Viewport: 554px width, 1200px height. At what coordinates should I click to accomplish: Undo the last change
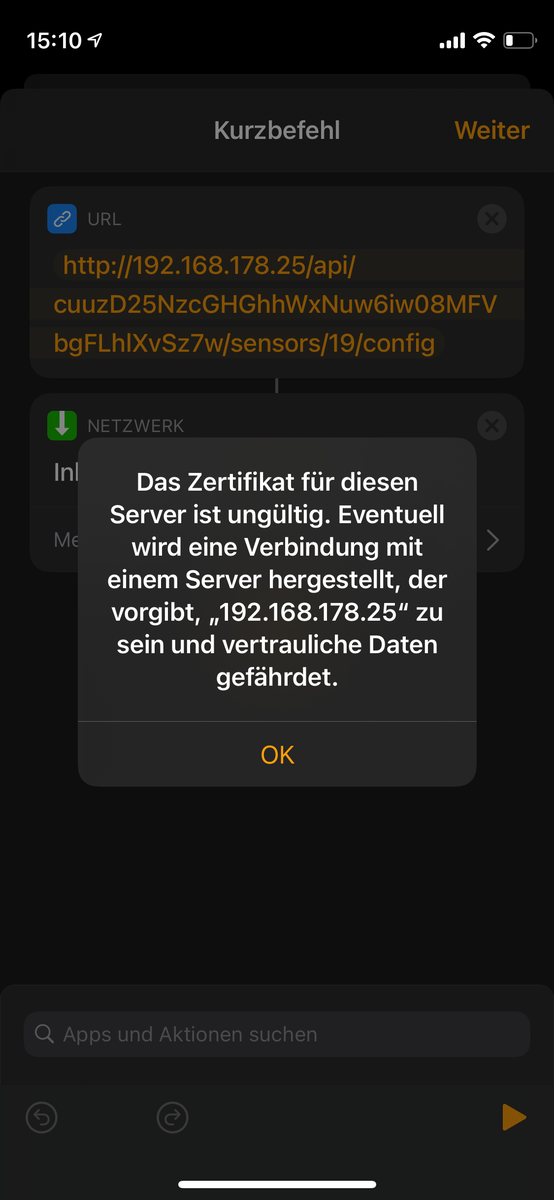41,1117
